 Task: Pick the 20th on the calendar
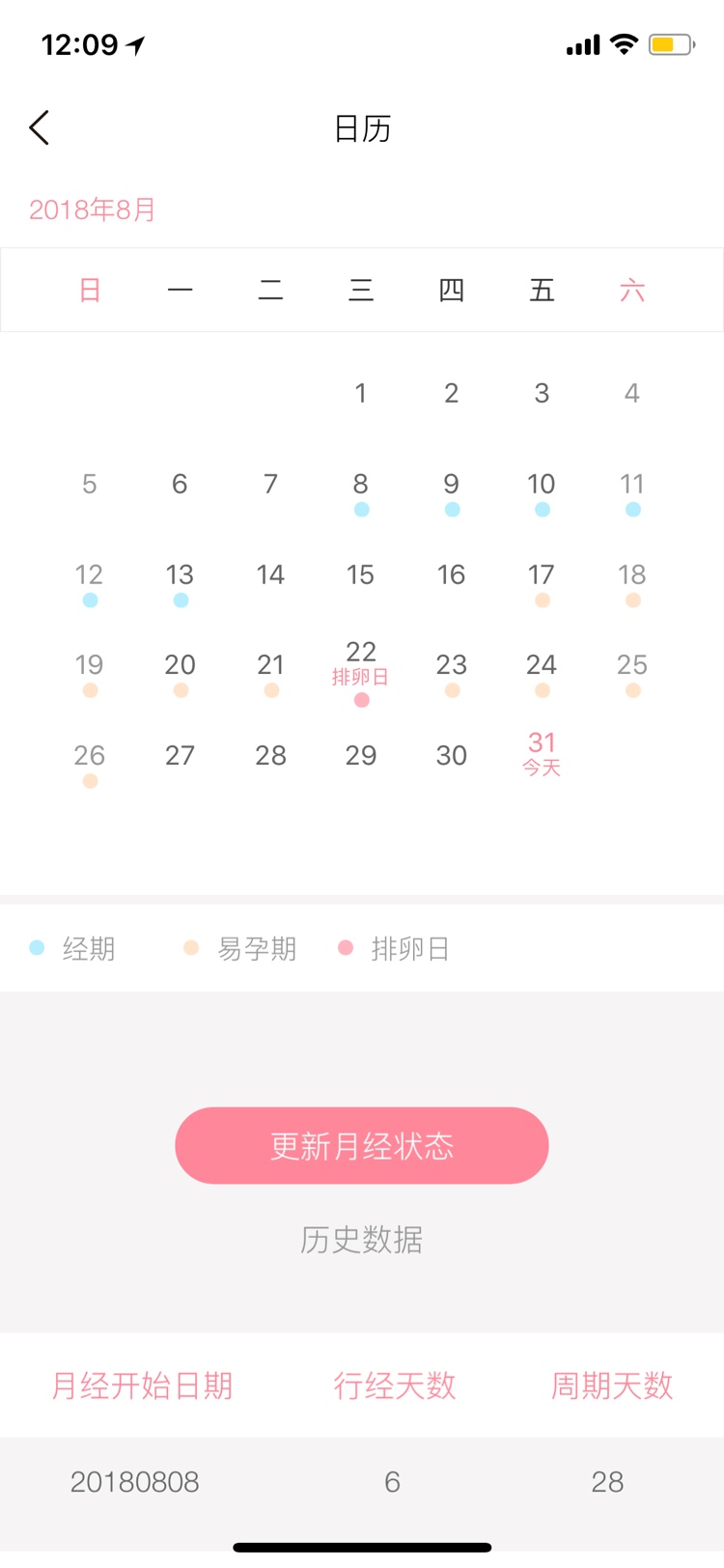coord(181,666)
